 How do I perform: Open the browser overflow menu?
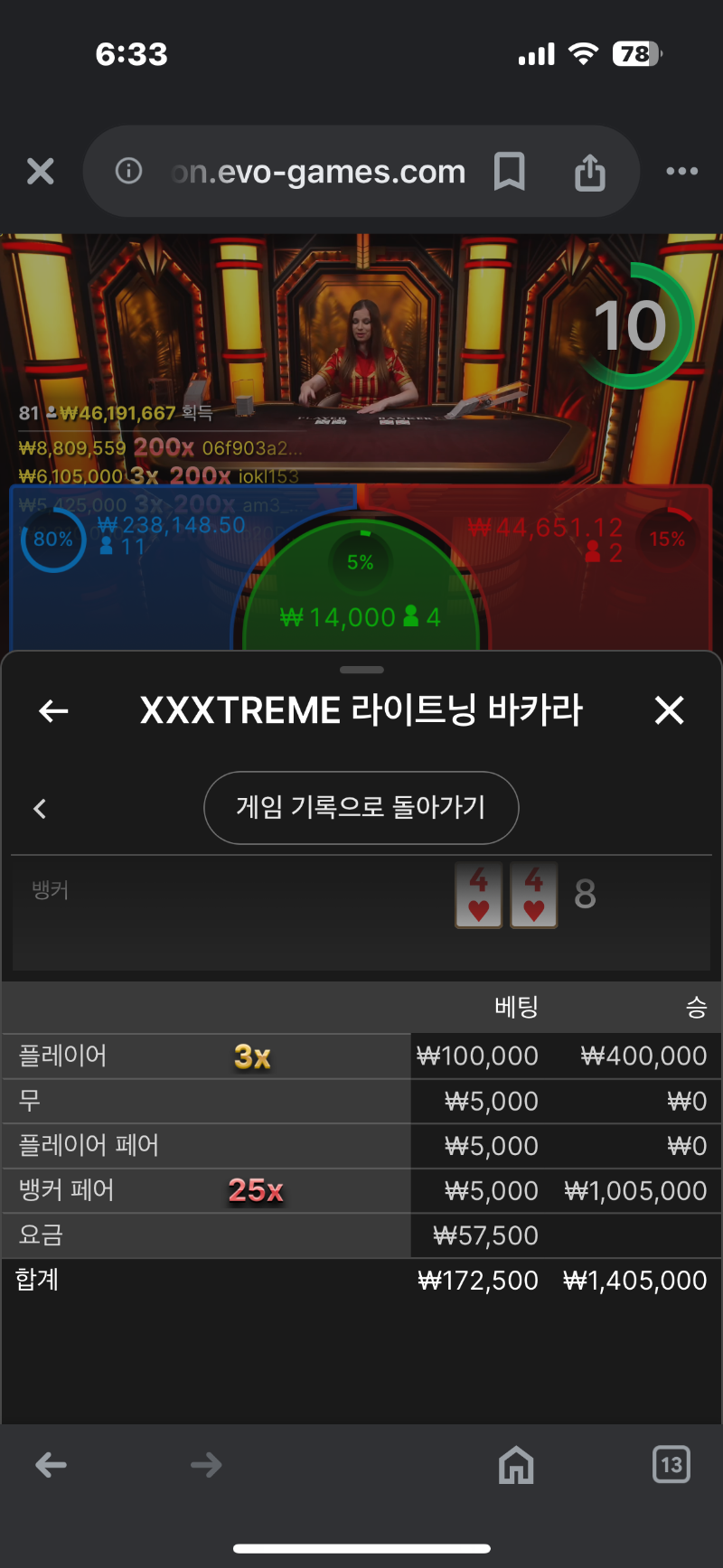682,171
